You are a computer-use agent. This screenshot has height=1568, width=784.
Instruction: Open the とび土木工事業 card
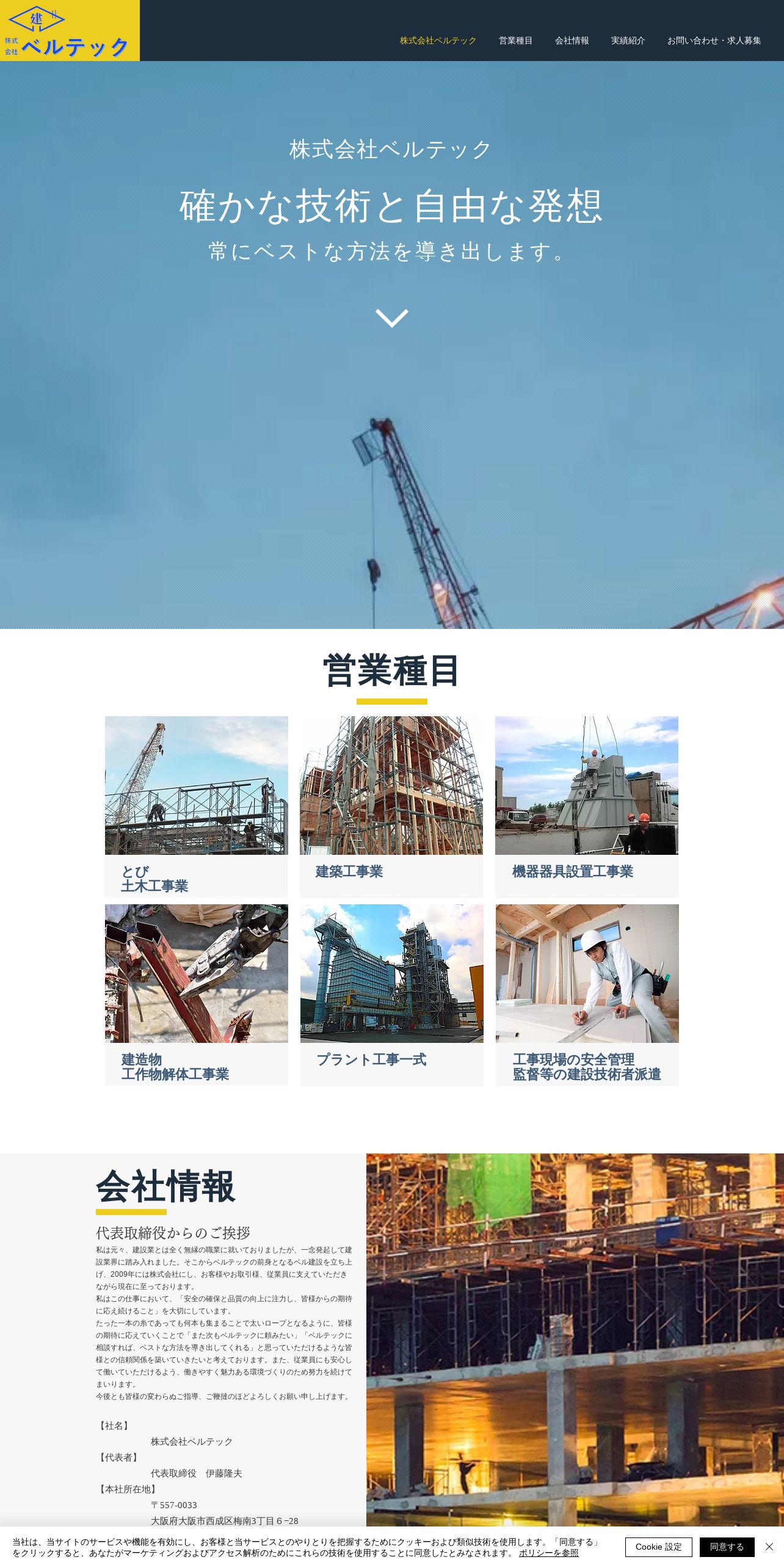point(196,807)
